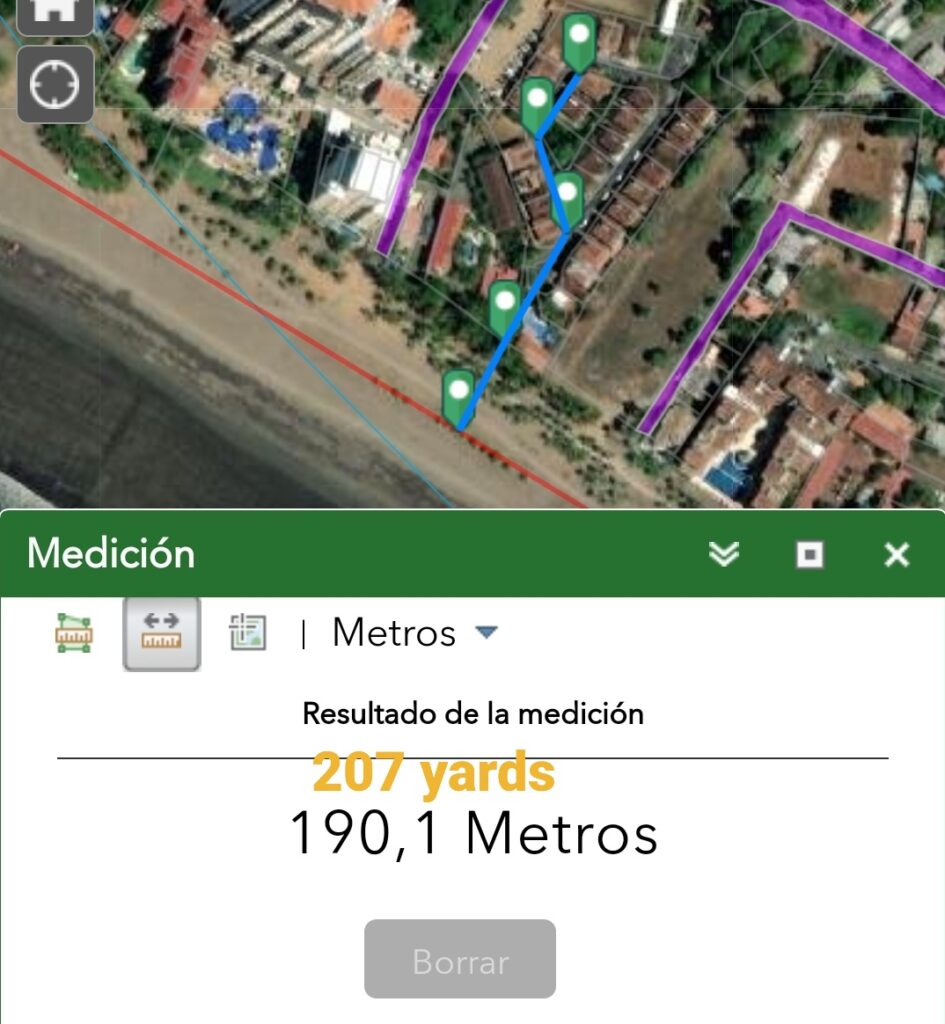Open the Metros unit dropdown

click(x=414, y=633)
